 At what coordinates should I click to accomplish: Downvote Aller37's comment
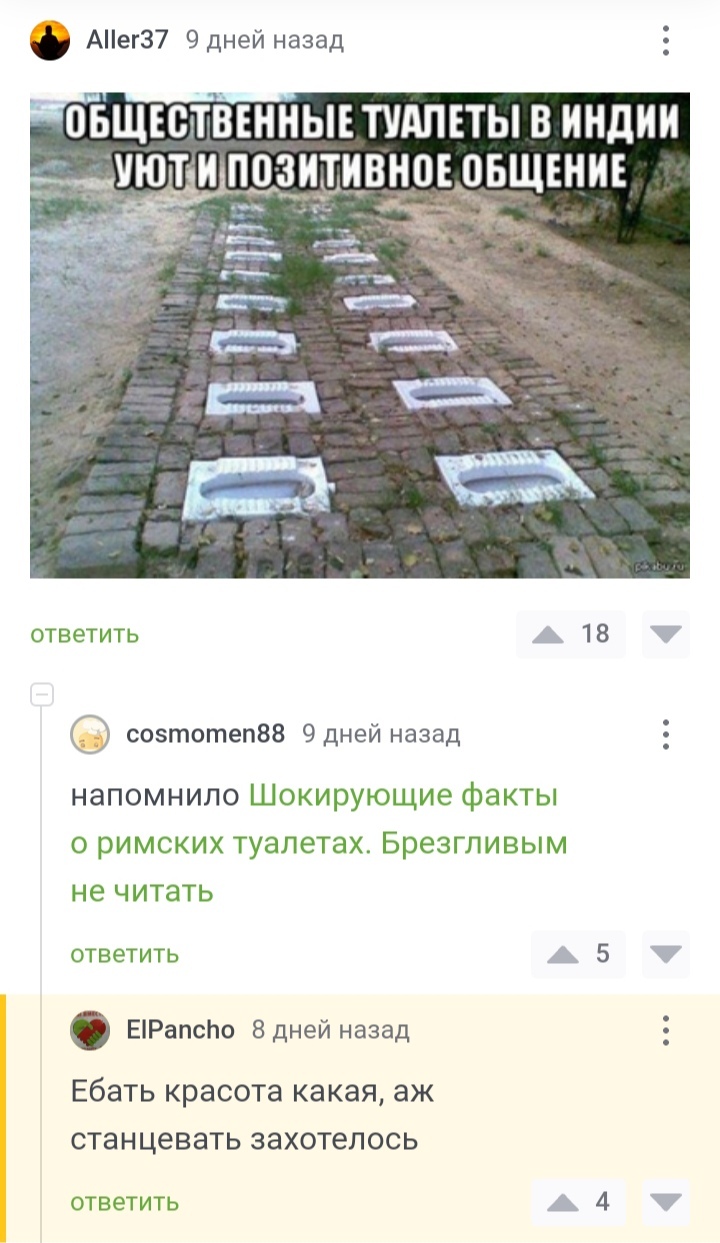665,634
